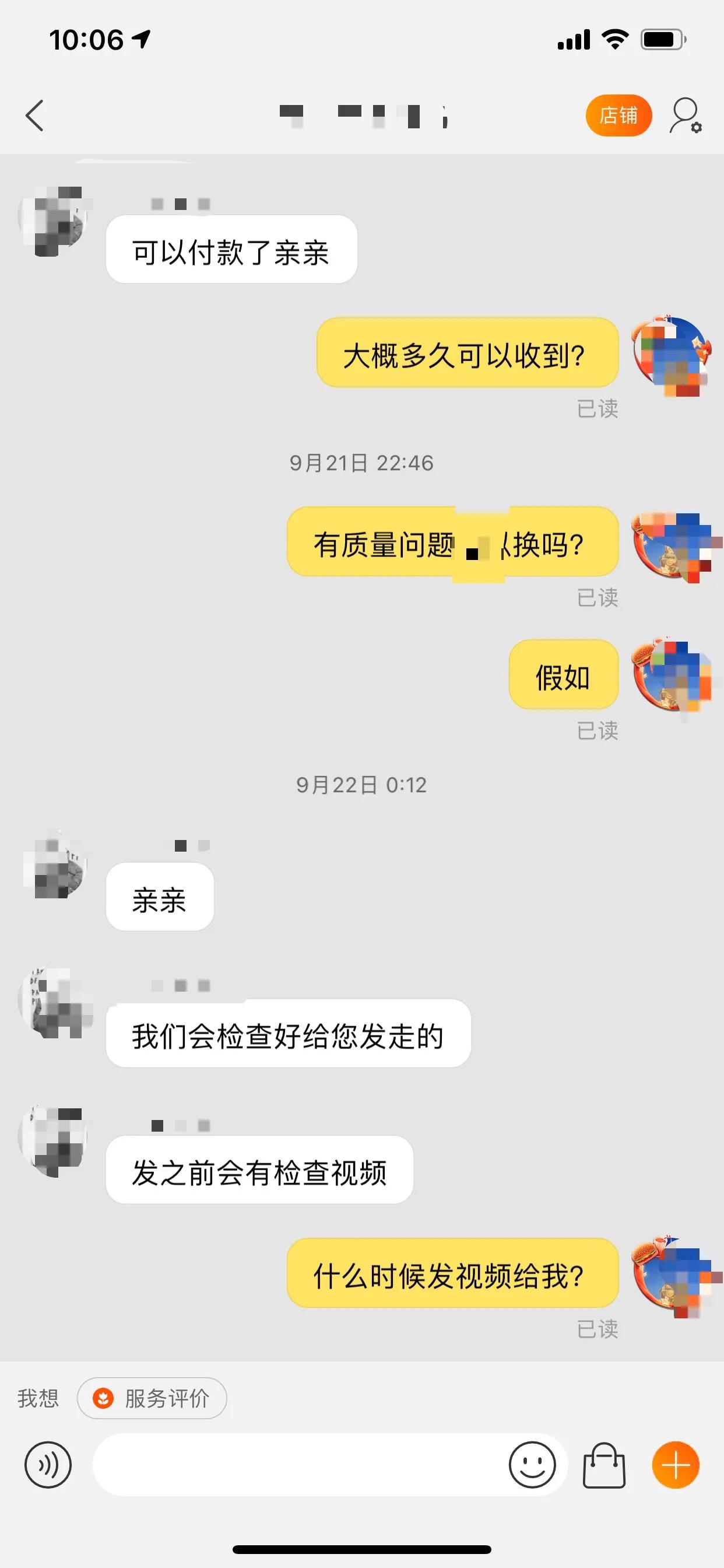Open the contact profile settings icon top right
The width and height of the screenshot is (724, 1568).
click(686, 115)
